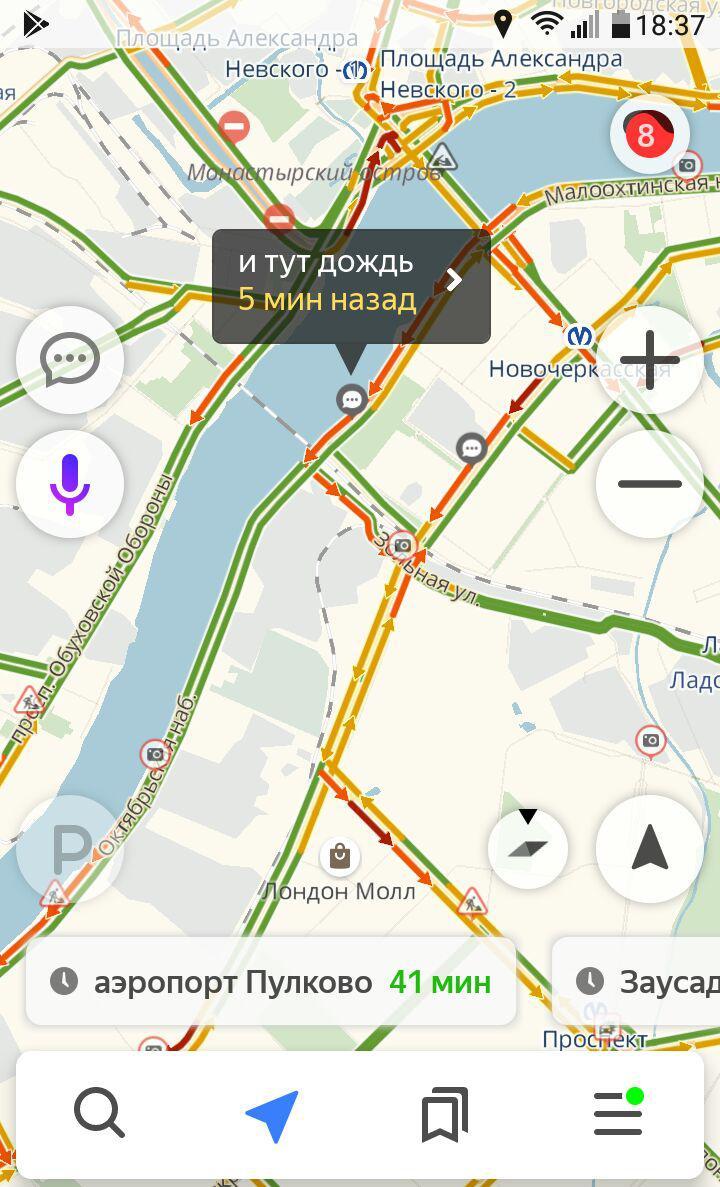
Task: Open the traffic level indicator showing 8
Action: click(x=650, y=135)
